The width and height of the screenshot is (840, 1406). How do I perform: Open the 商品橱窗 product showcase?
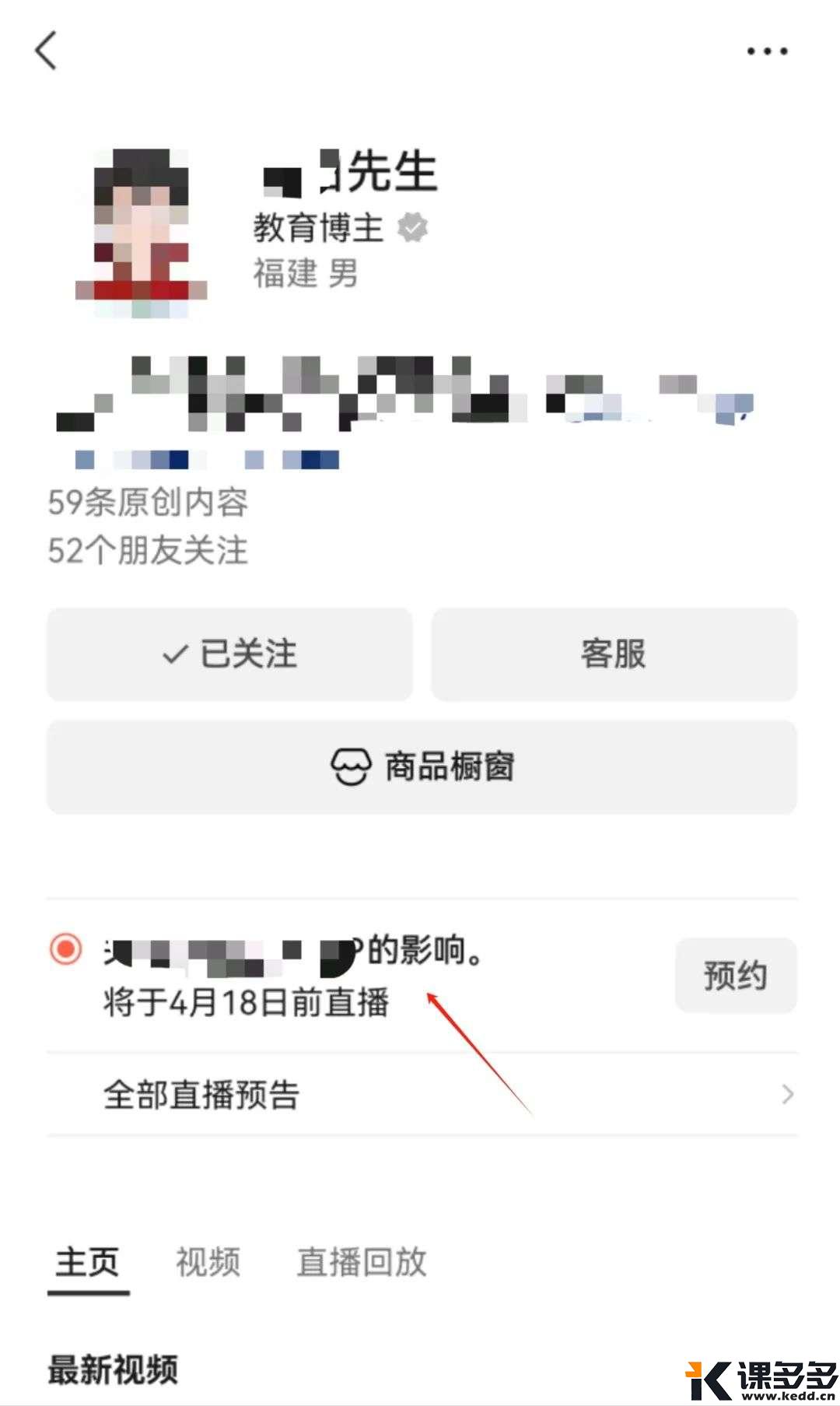(422, 767)
